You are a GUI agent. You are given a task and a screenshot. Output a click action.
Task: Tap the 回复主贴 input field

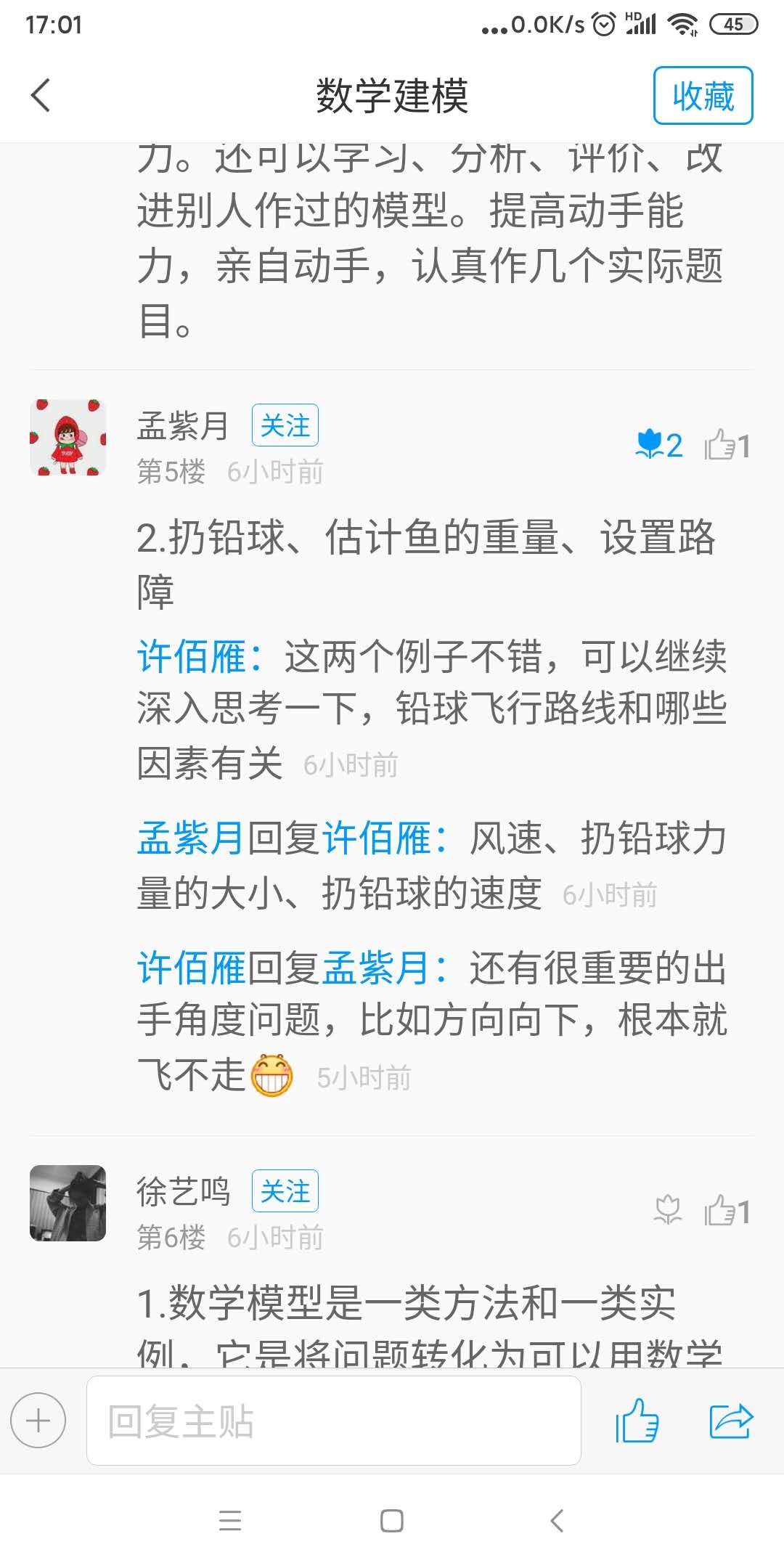[333, 1421]
